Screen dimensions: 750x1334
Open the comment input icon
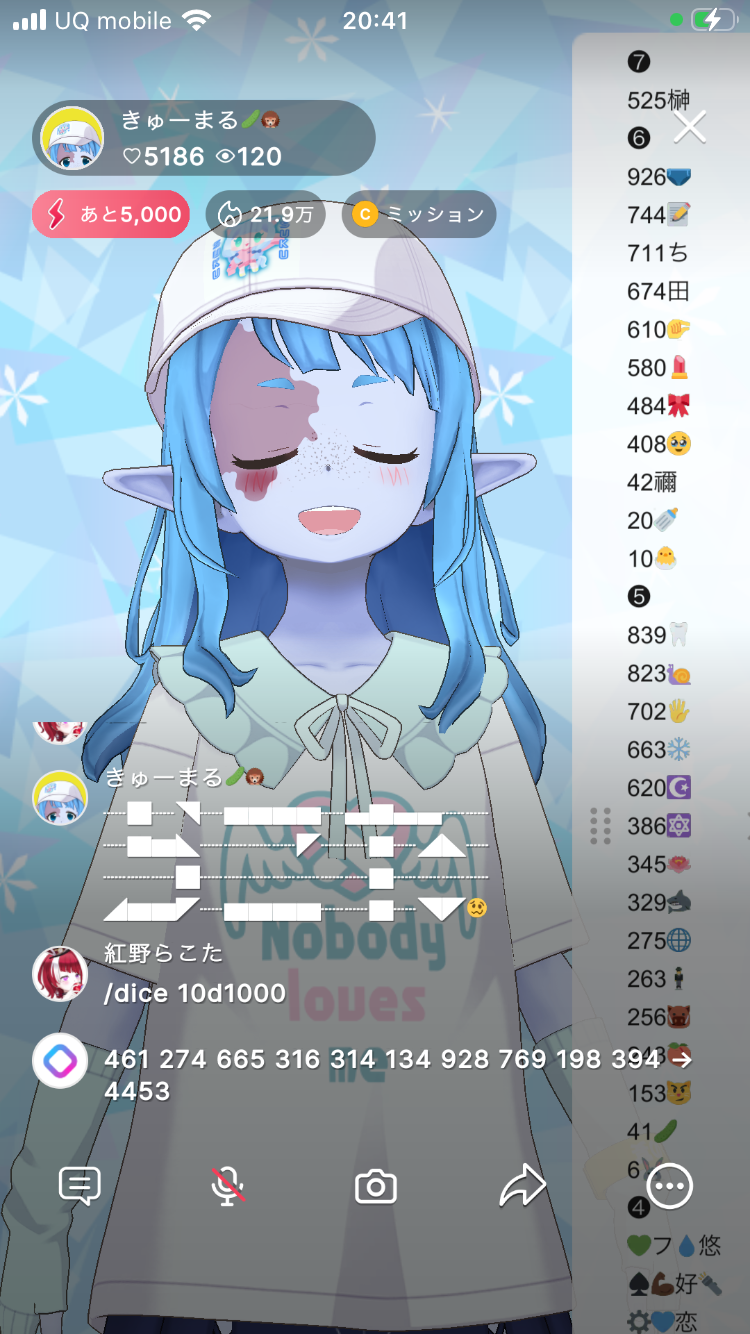pos(80,1187)
